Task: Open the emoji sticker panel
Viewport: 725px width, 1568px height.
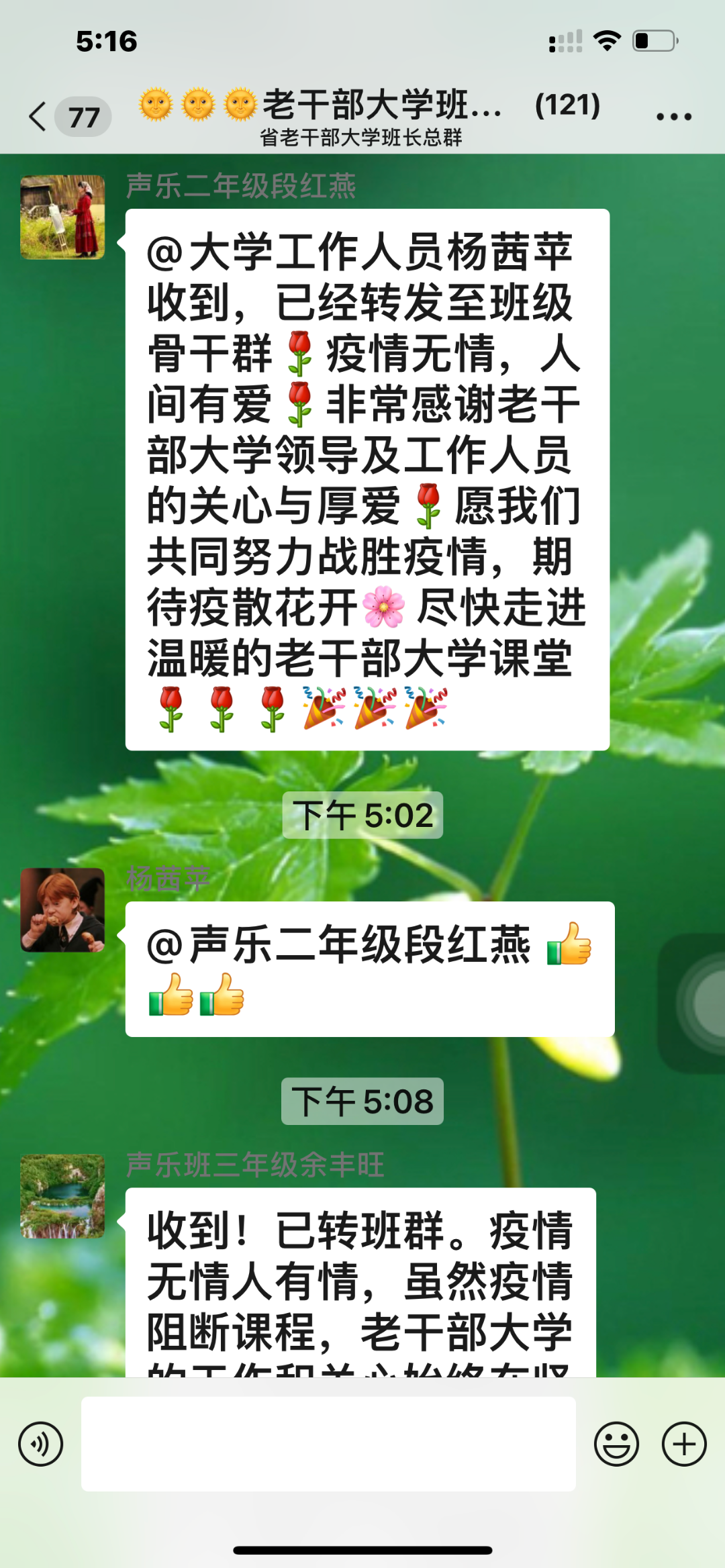Action: (616, 1444)
